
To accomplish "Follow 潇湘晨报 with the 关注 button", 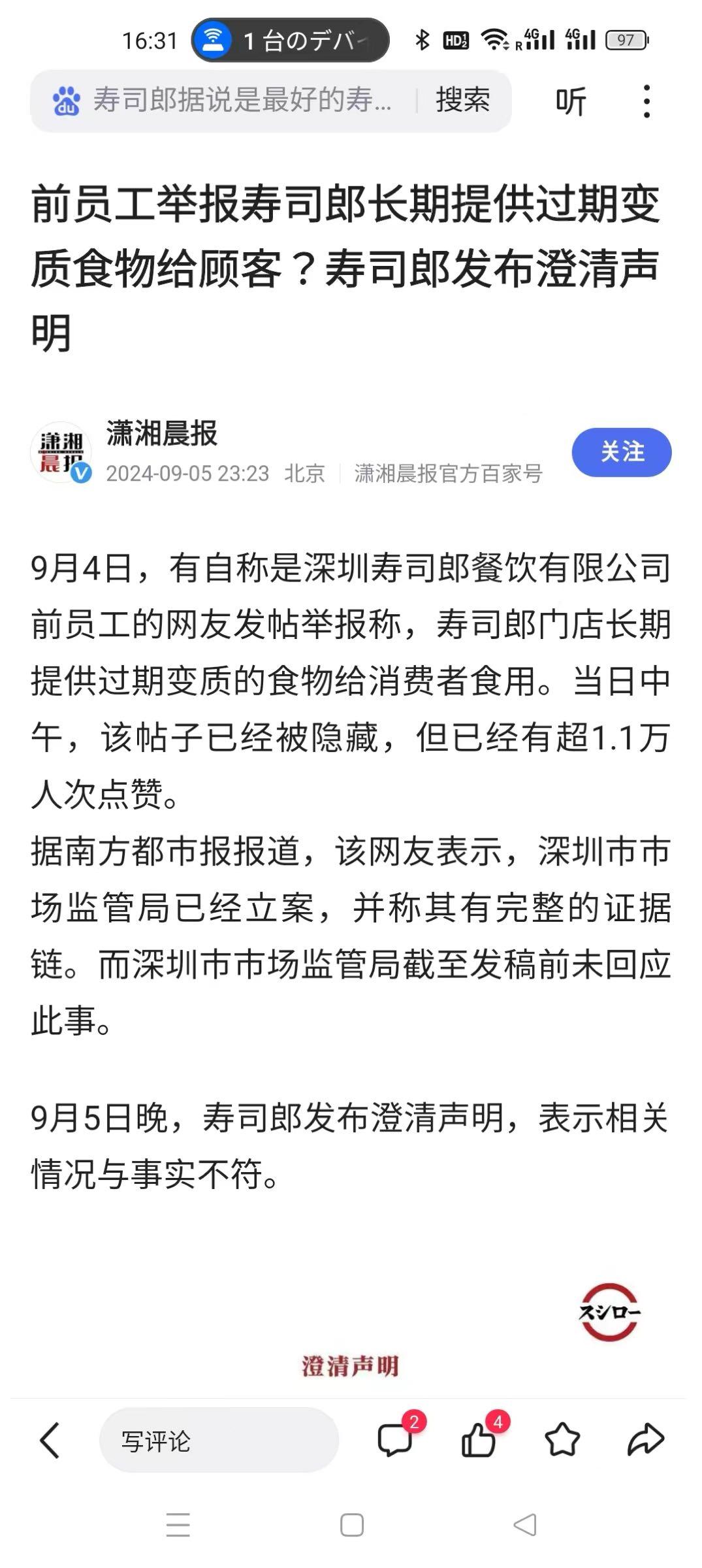I will pyautogui.click(x=621, y=452).
